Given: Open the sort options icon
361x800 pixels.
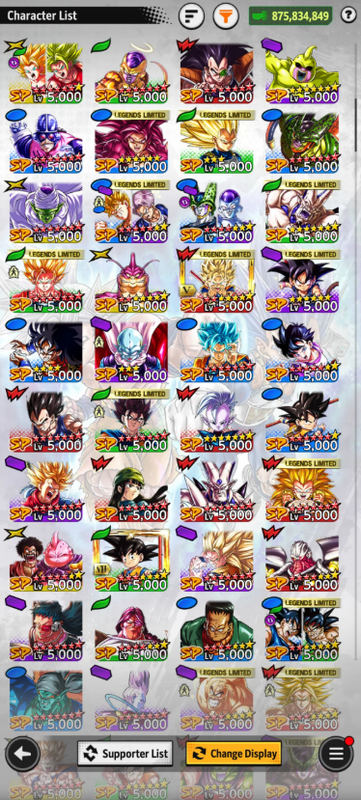Looking at the screenshot, I should click(x=191, y=16).
